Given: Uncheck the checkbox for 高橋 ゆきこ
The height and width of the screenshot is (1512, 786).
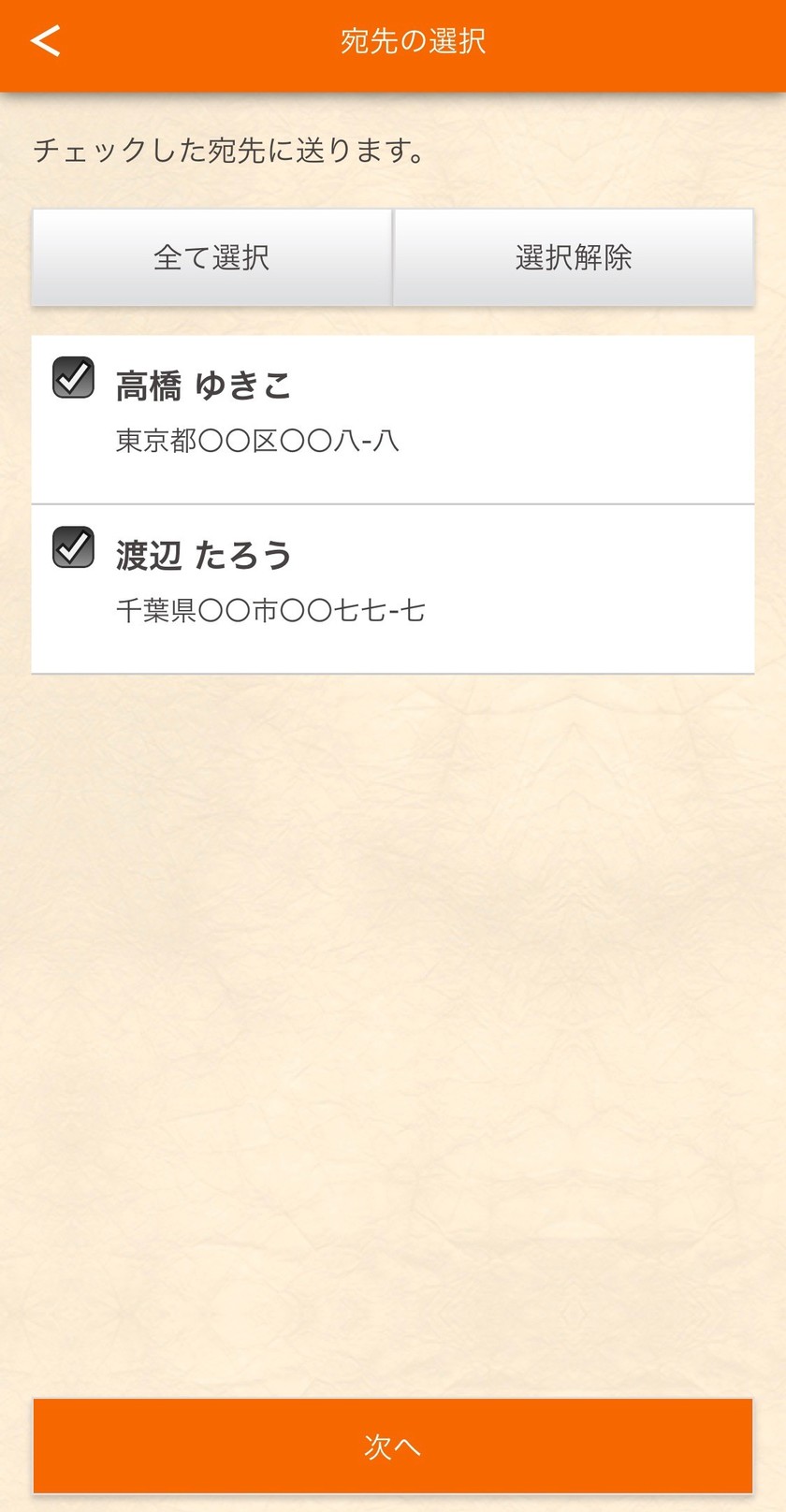Looking at the screenshot, I should point(73,377).
